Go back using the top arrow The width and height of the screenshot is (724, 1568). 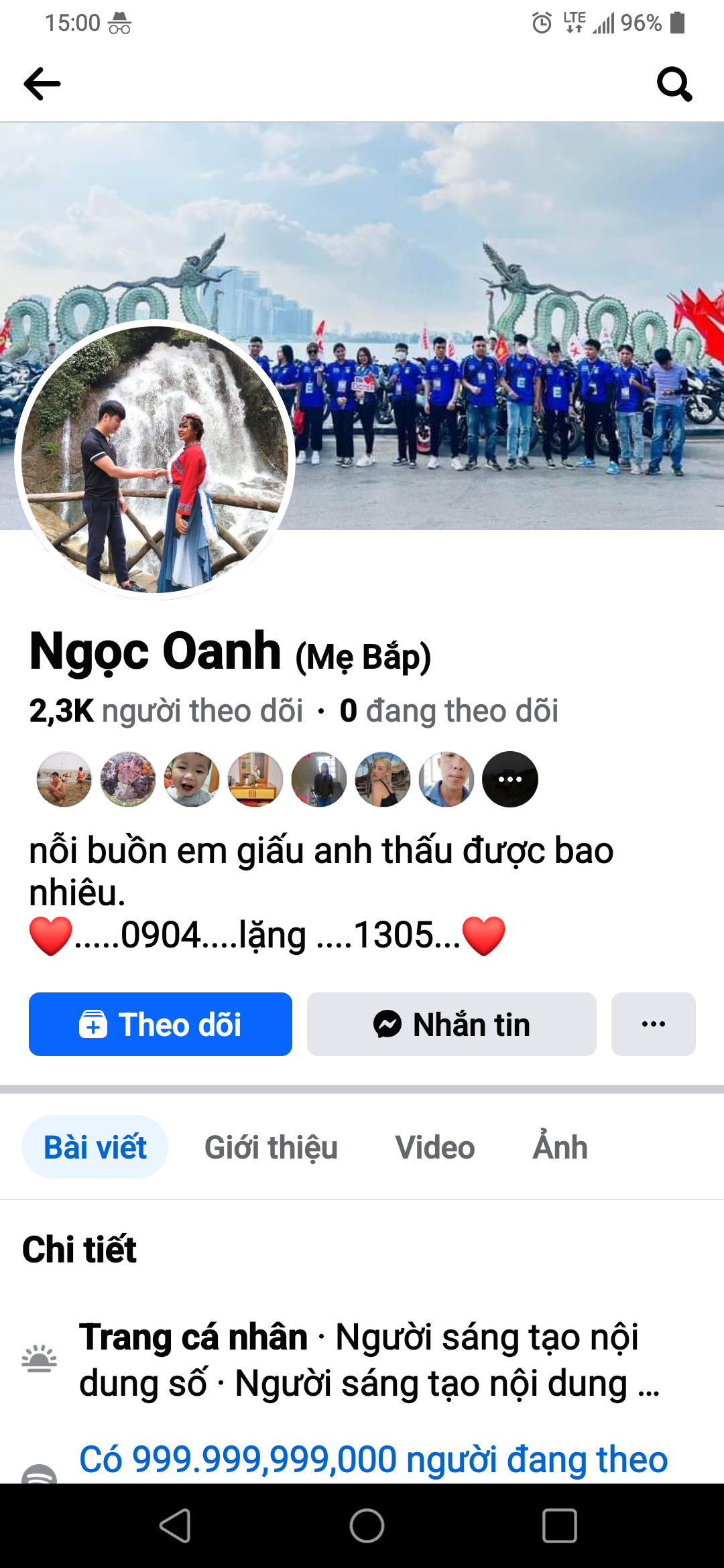42,84
